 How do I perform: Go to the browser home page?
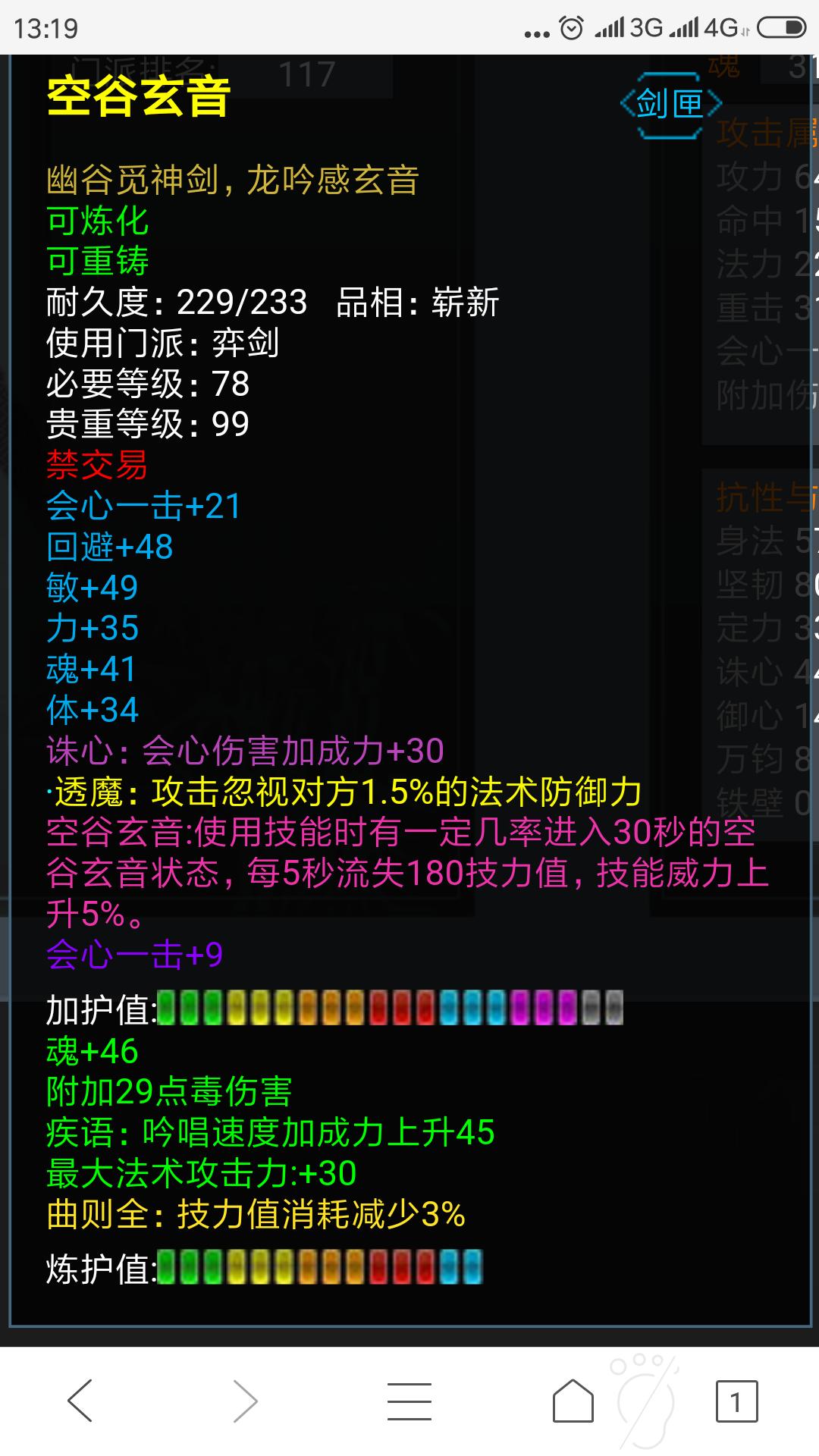[x=573, y=1401]
